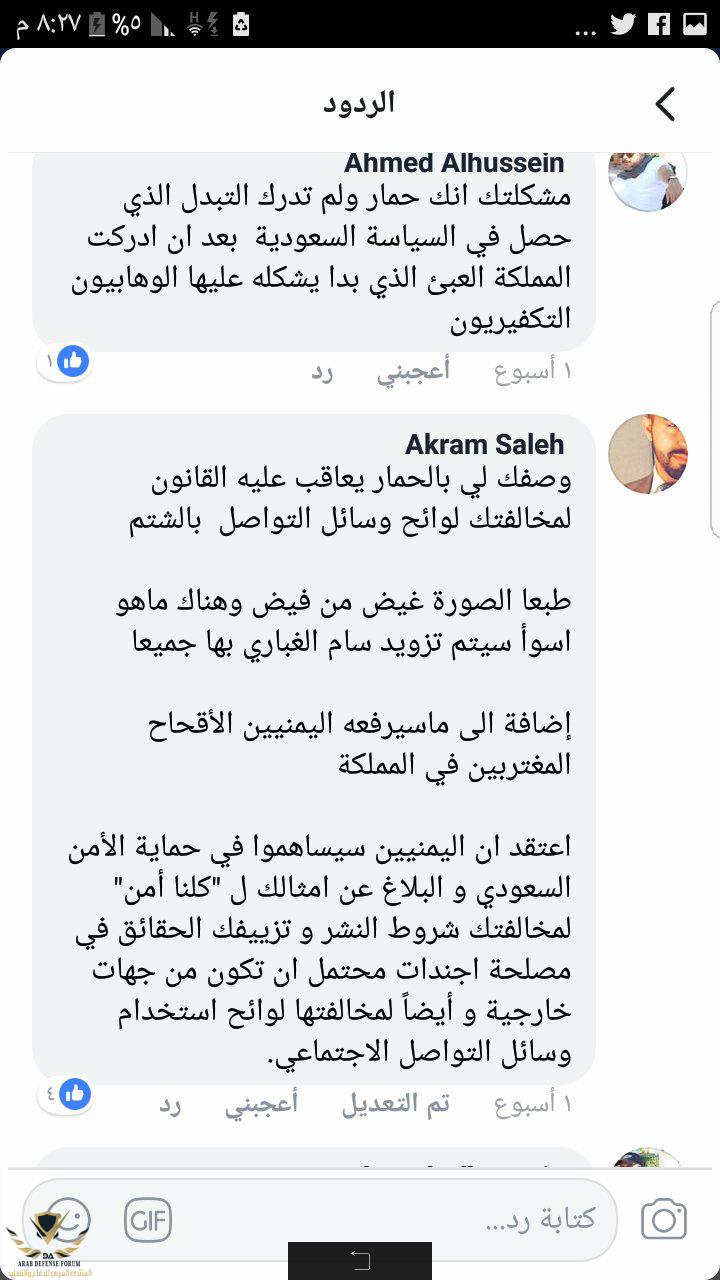Reply to Ahmed Alhussein's comment
The width and height of the screenshot is (720, 1280).
point(321,372)
